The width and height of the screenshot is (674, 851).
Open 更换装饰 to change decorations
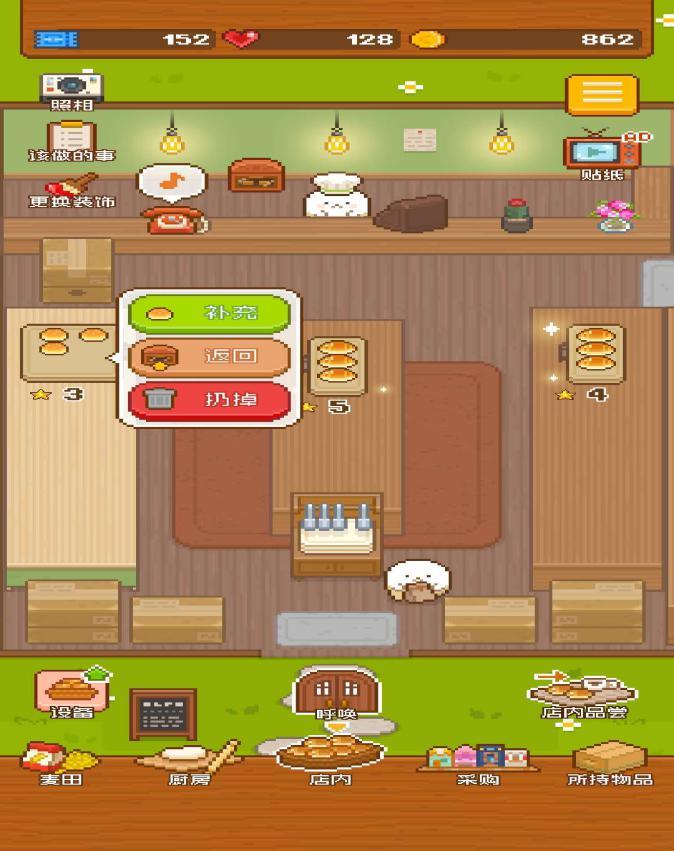[x=71, y=190]
